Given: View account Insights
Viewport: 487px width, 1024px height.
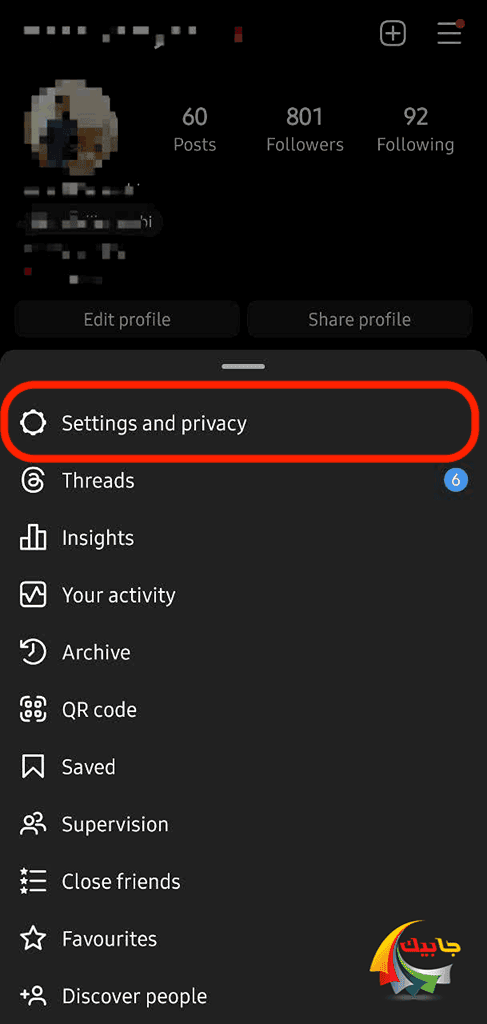Looking at the screenshot, I should pyautogui.click(x=244, y=538).
